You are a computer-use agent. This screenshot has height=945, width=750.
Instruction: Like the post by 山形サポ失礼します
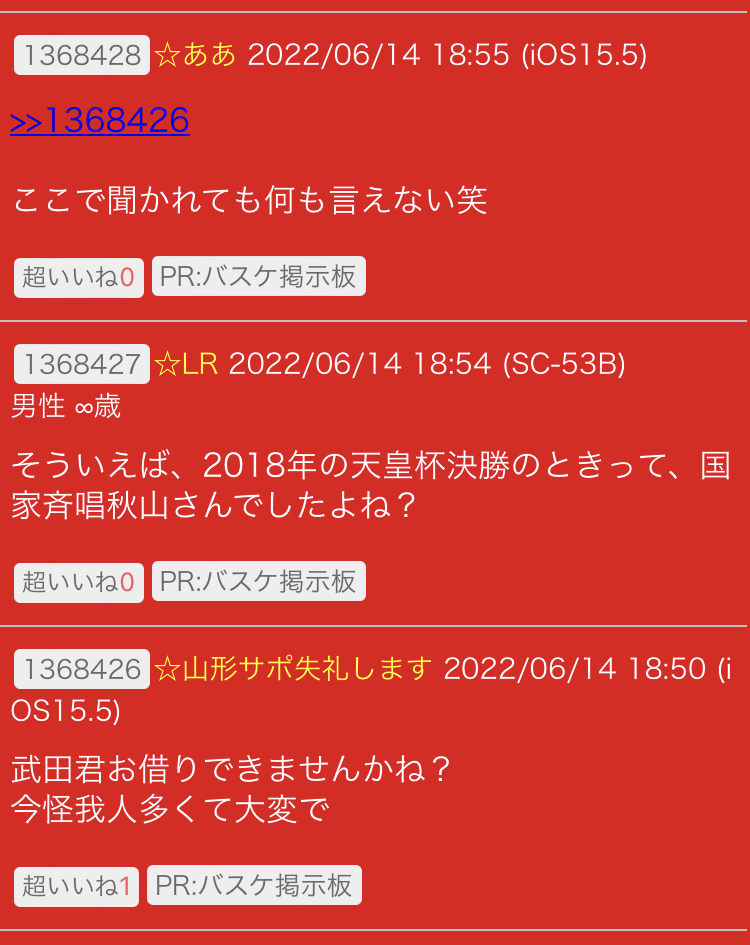(76, 886)
